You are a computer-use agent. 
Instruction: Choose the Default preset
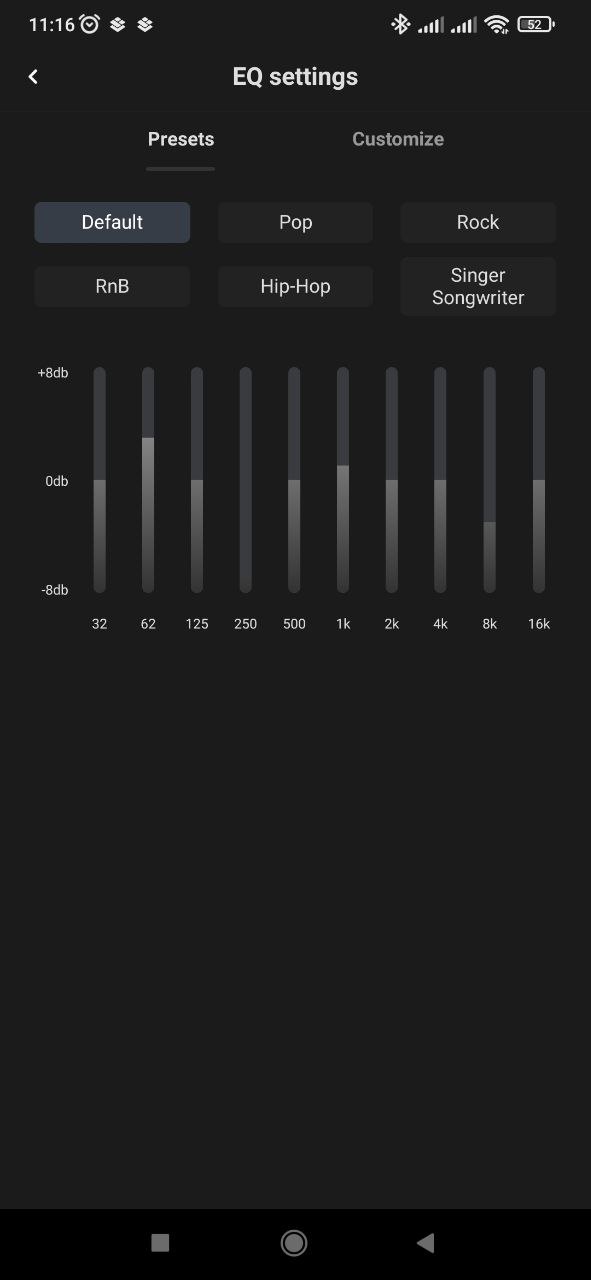(112, 222)
